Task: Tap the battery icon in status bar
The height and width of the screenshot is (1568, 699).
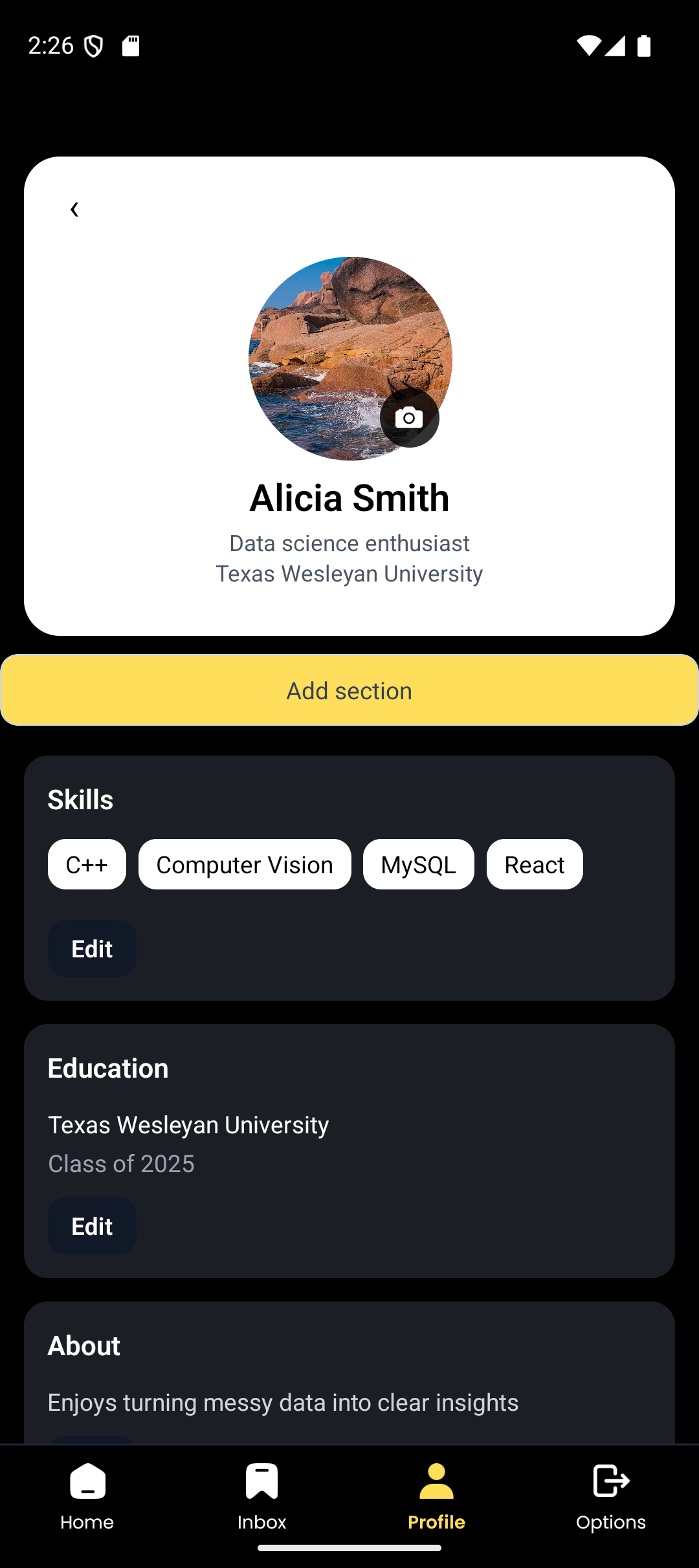Action: click(643, 45)
